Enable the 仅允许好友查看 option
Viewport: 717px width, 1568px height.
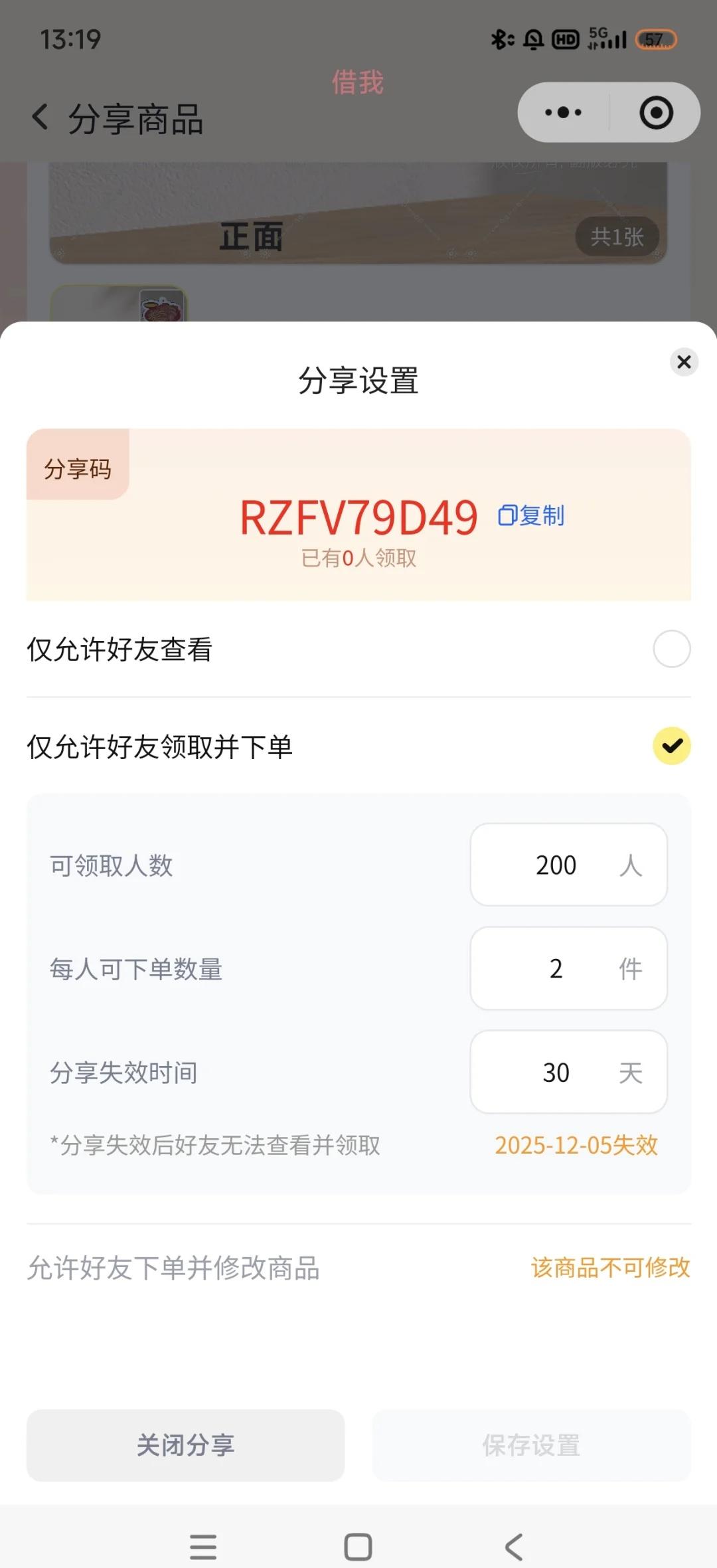[x=672, y=650]
